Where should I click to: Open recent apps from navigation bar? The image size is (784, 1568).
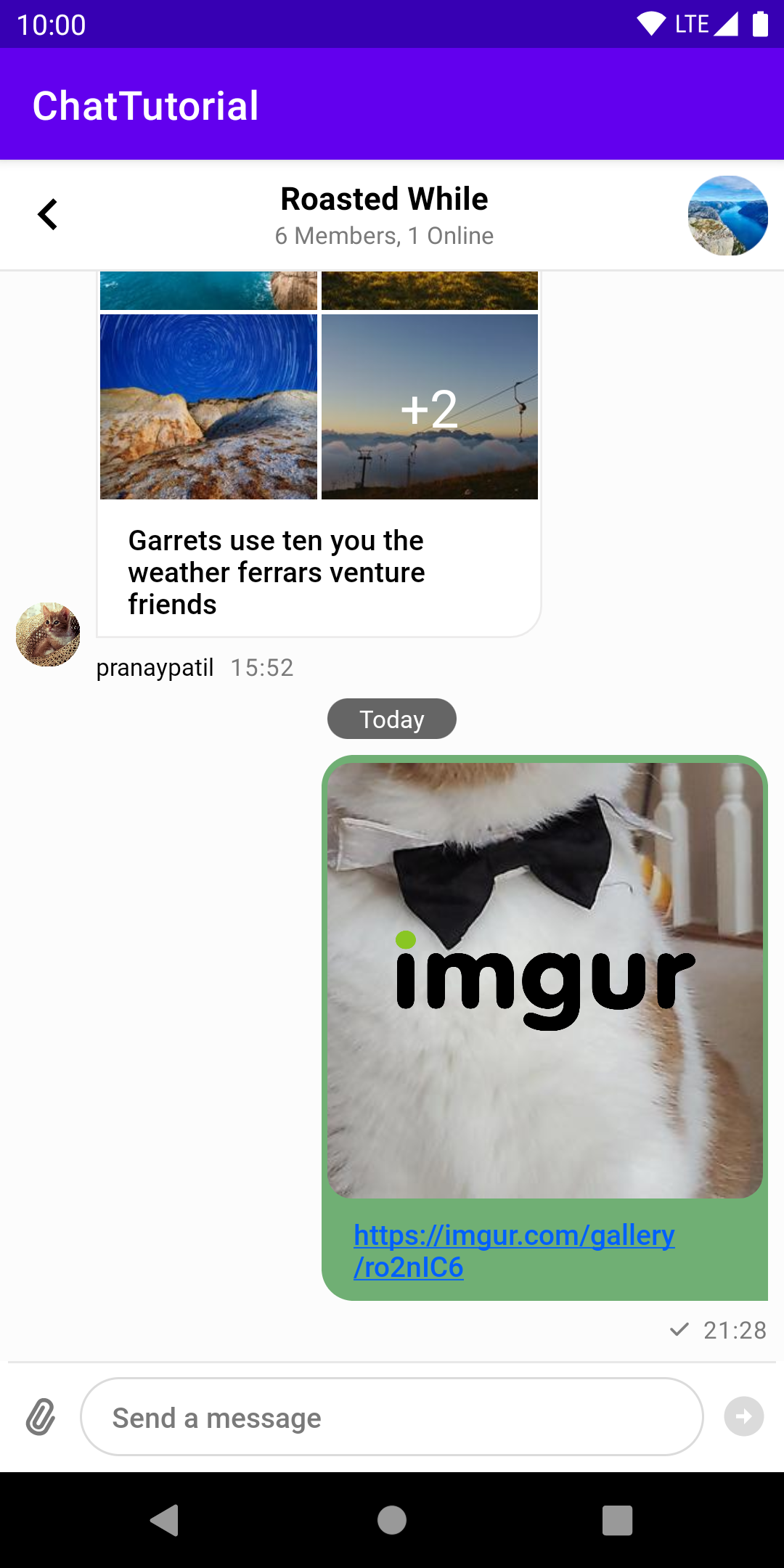617,1520
